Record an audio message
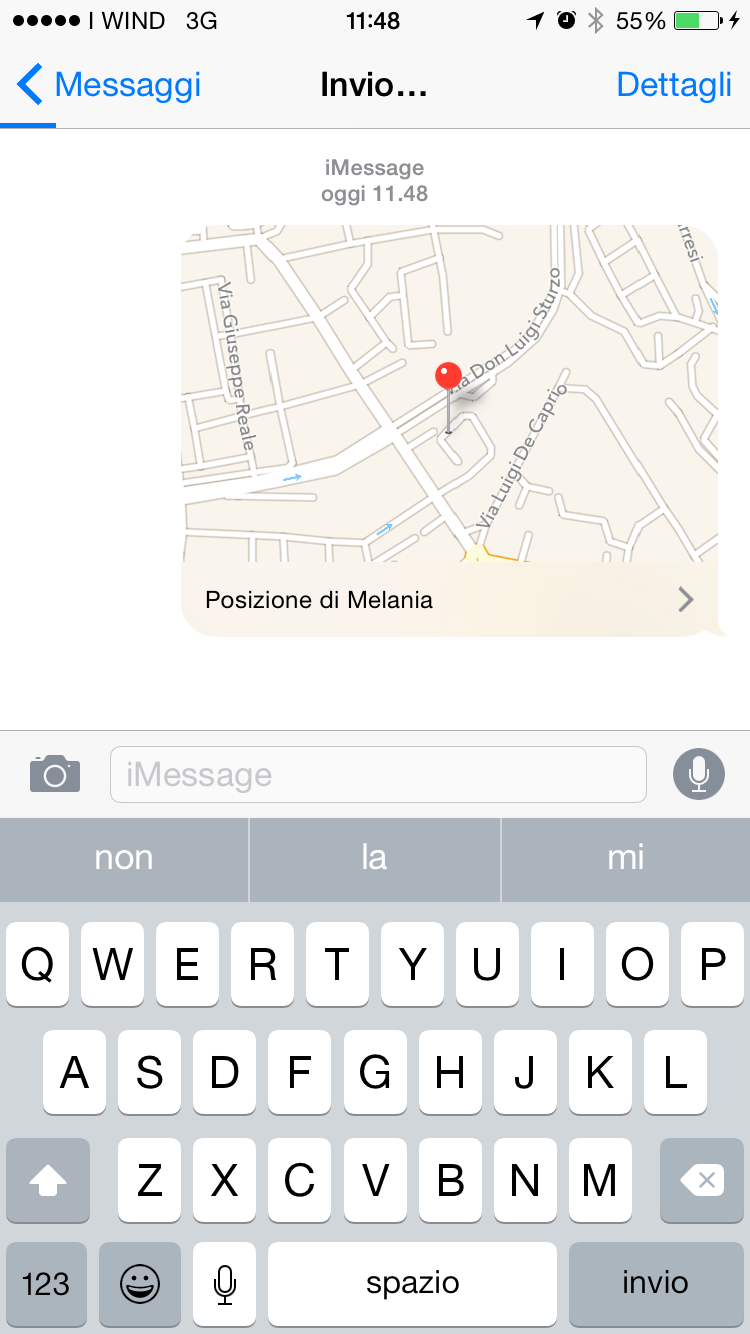The height and width of the screenshot is (1334, 750). [698, 774]
